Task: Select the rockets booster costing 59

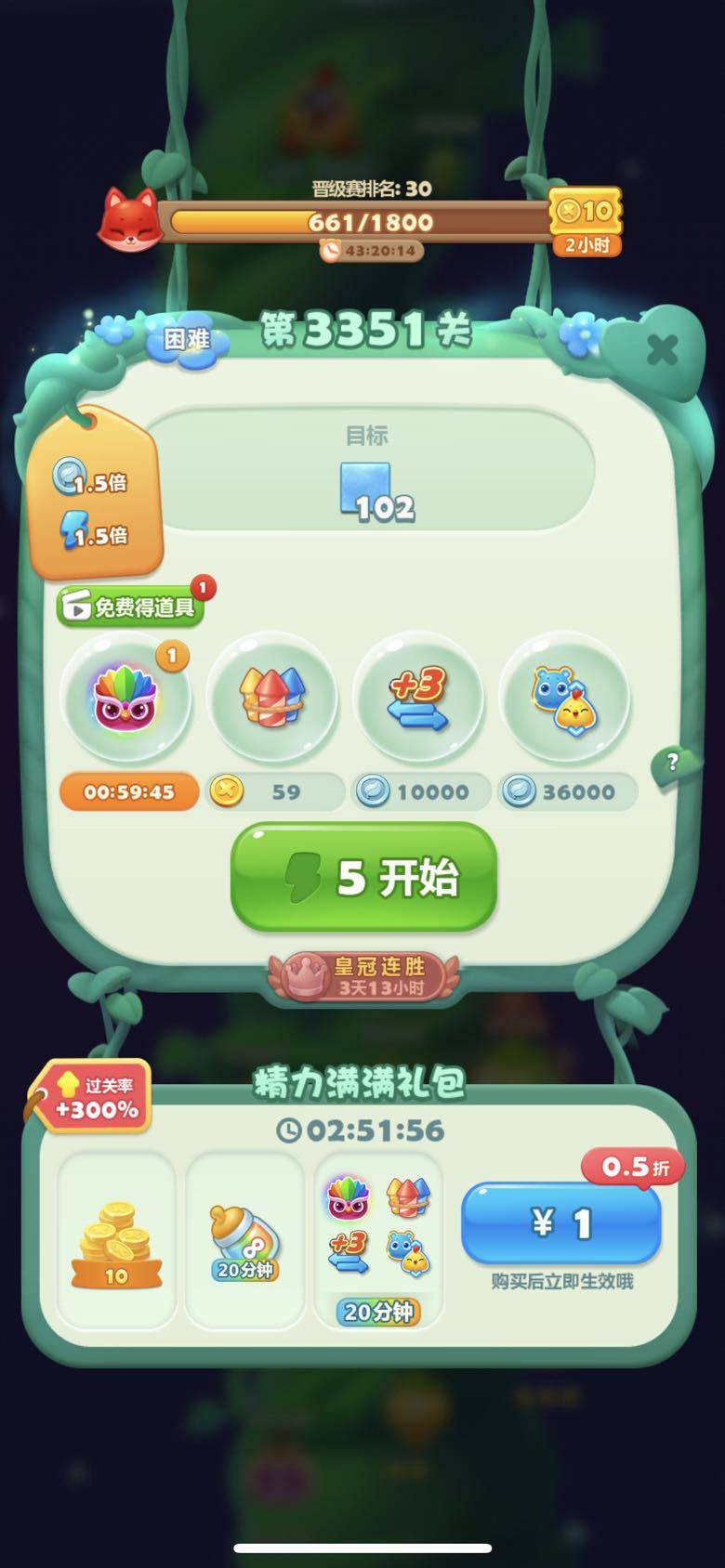Action: pos(270,698)
